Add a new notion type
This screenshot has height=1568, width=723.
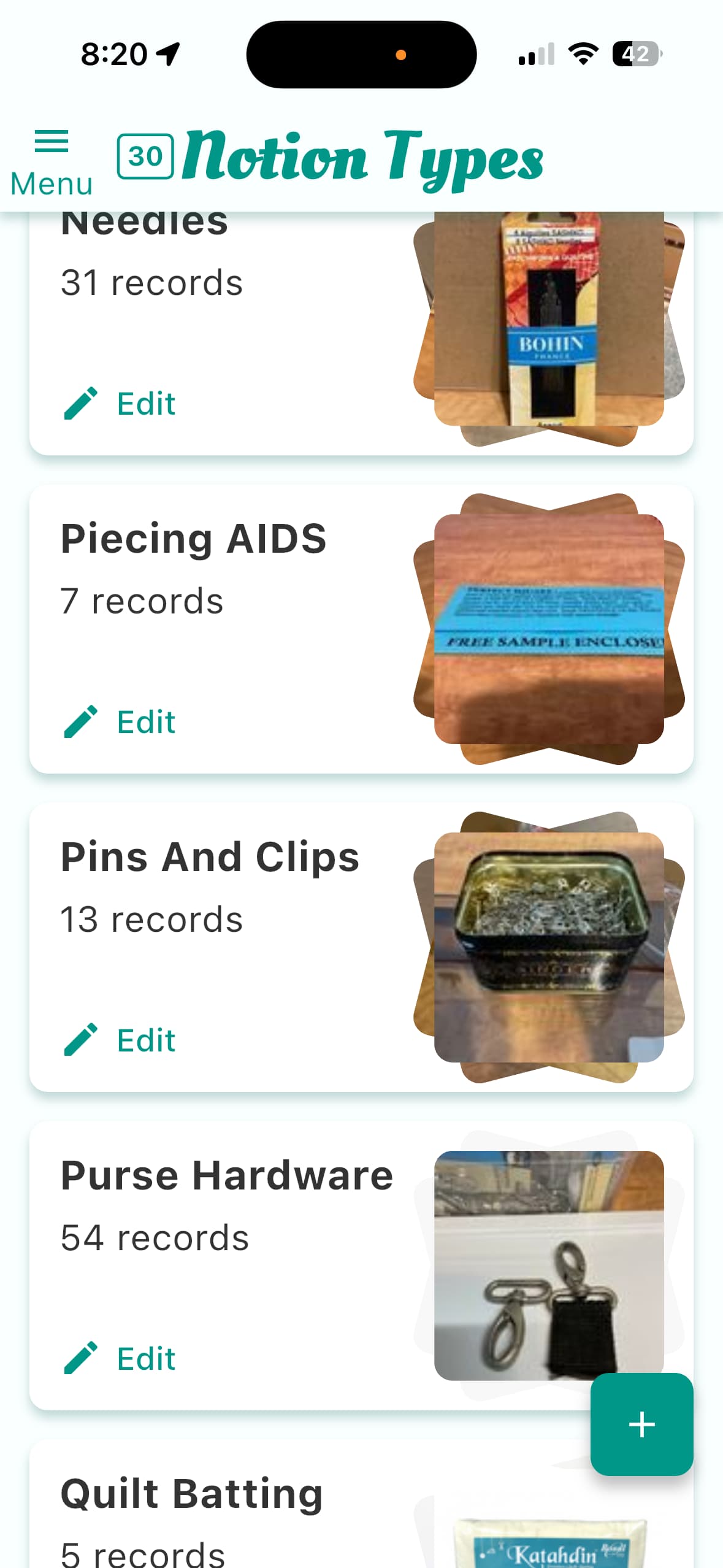[x=641, y=1424]
